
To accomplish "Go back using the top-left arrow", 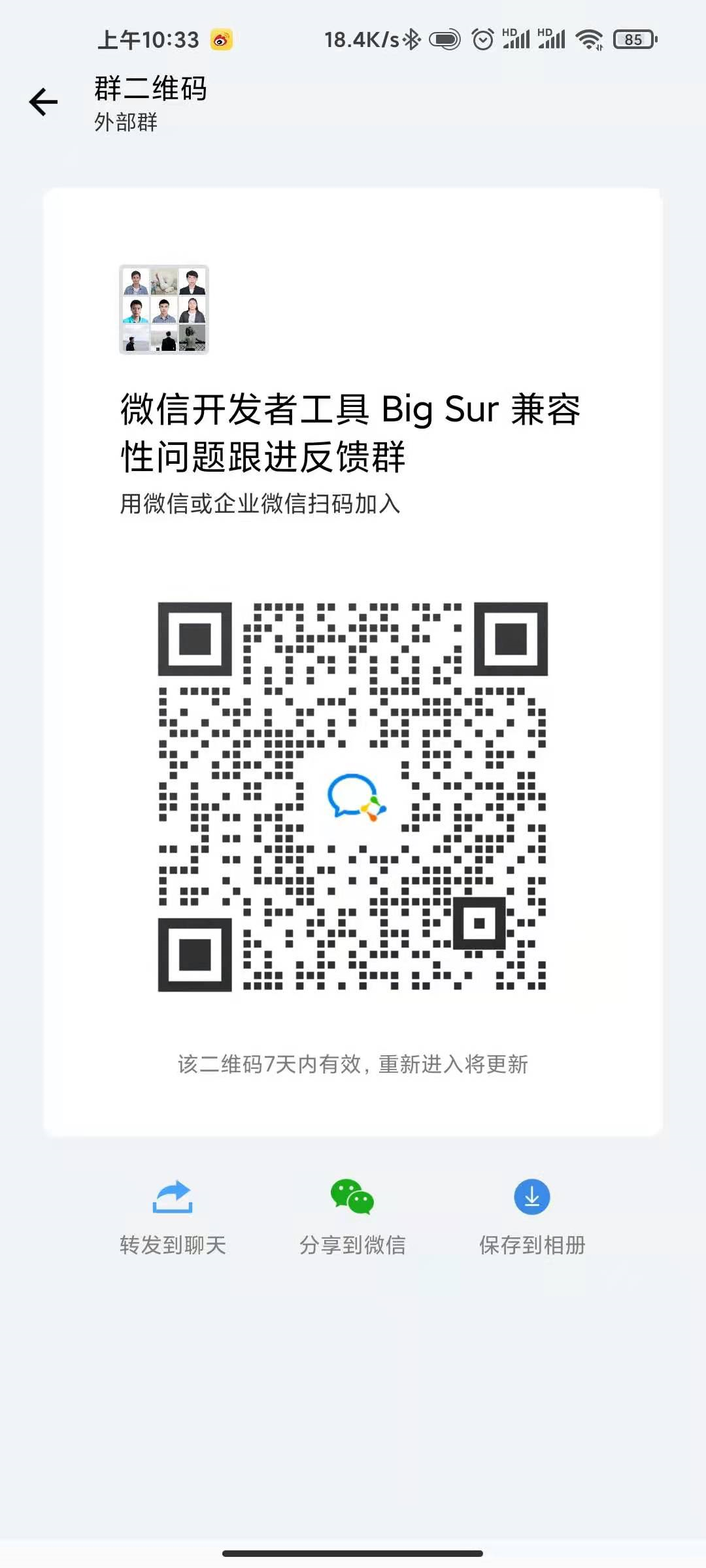I will pos(43,103).
